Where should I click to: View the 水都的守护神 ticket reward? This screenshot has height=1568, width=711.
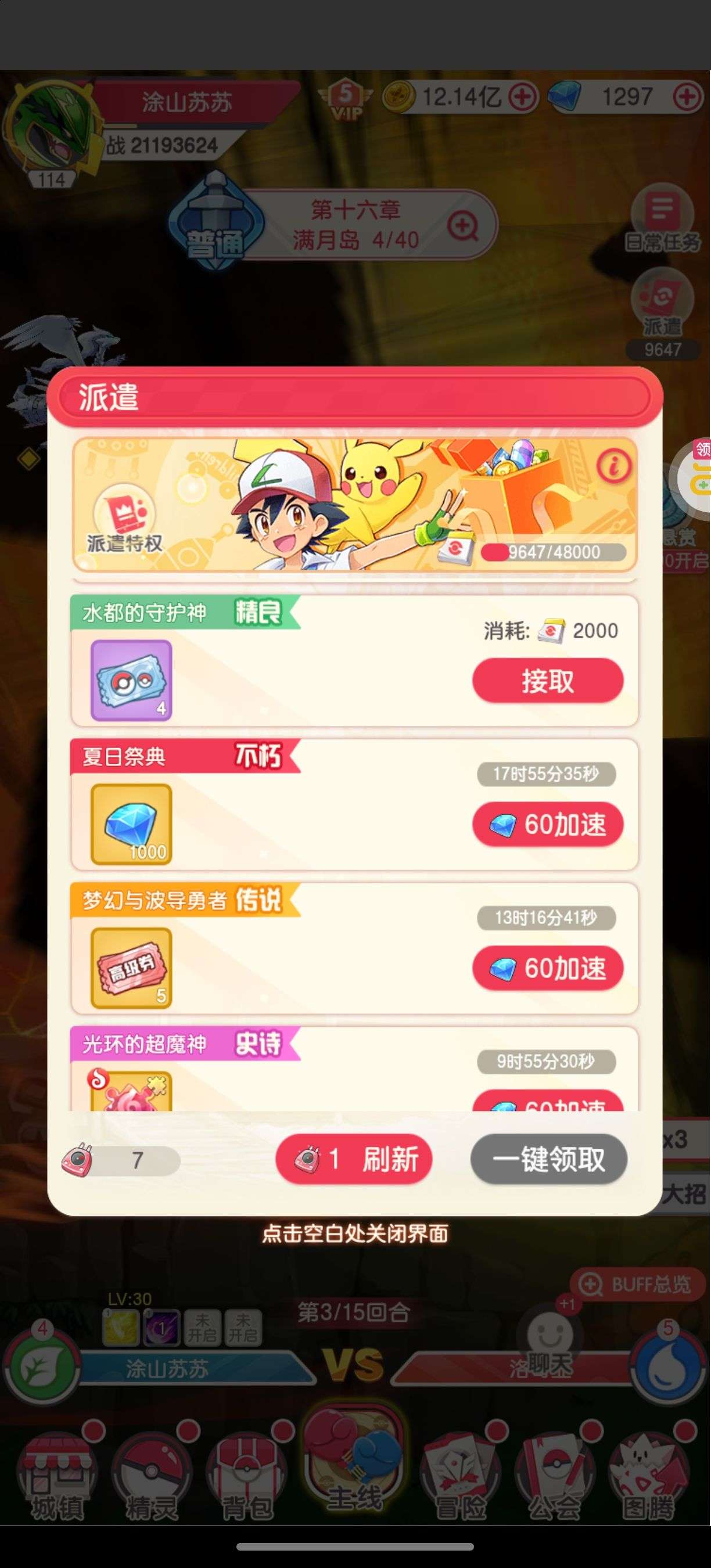[x=131, y=681]
